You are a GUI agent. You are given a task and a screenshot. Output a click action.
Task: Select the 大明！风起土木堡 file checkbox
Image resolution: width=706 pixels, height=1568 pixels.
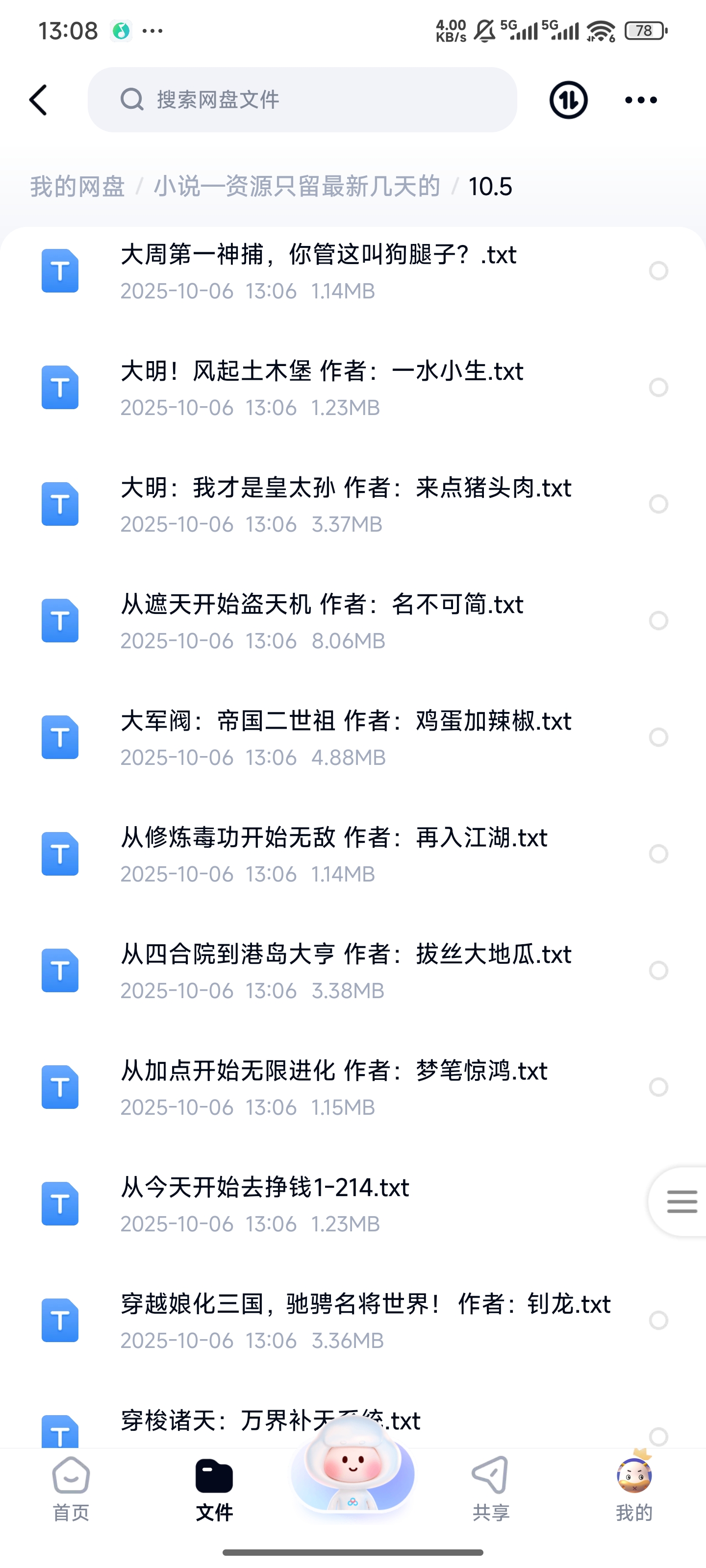[658, 388]
